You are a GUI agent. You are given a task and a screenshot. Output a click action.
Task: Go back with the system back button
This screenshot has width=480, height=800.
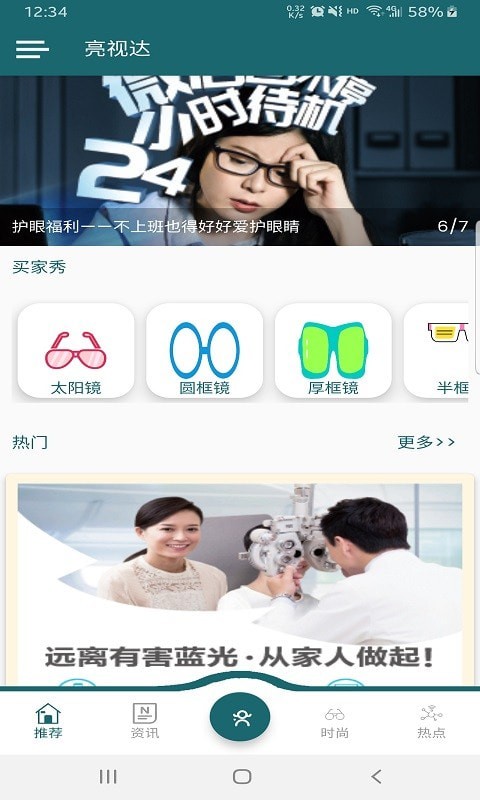[376, 777]
